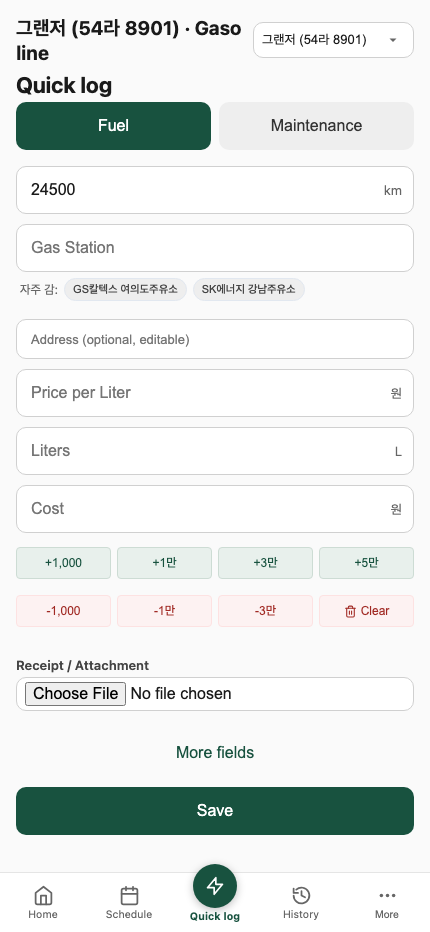Choose a receipt file to attach

click(76, 694)
